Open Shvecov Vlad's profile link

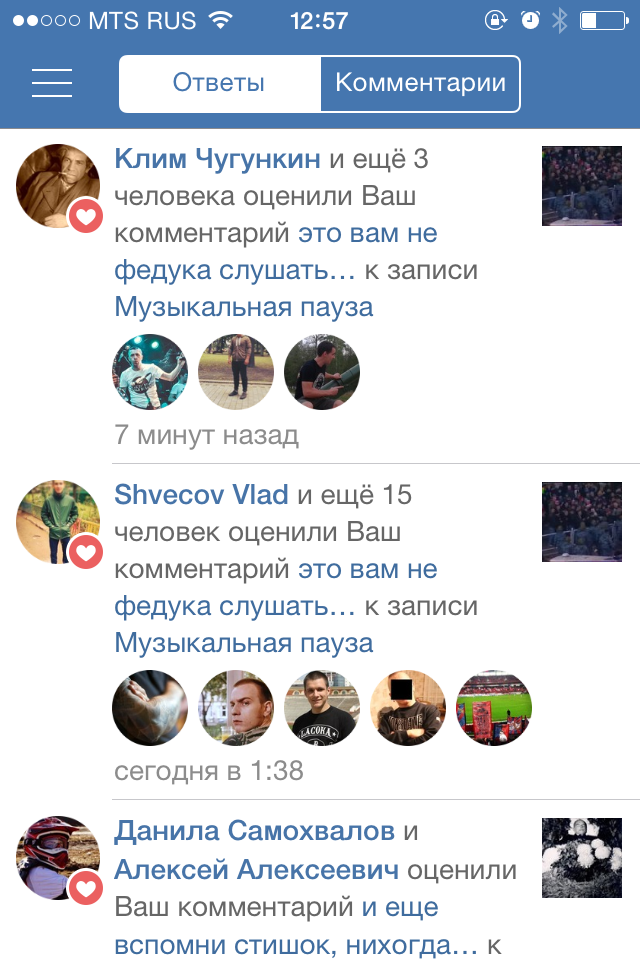[201, 495]
